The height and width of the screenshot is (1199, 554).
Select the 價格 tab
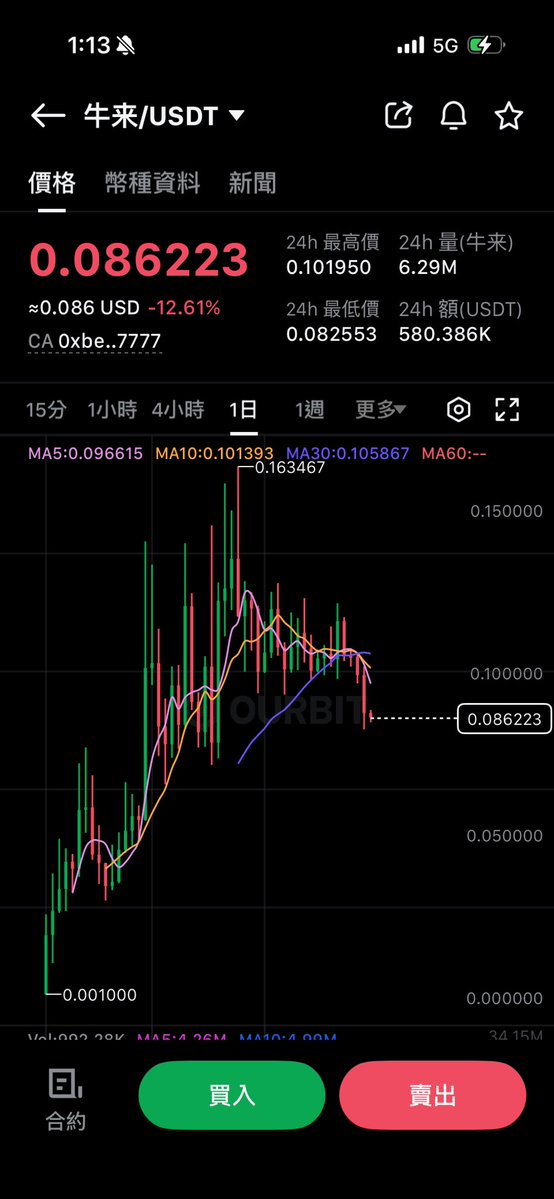[x=52, y=183]
